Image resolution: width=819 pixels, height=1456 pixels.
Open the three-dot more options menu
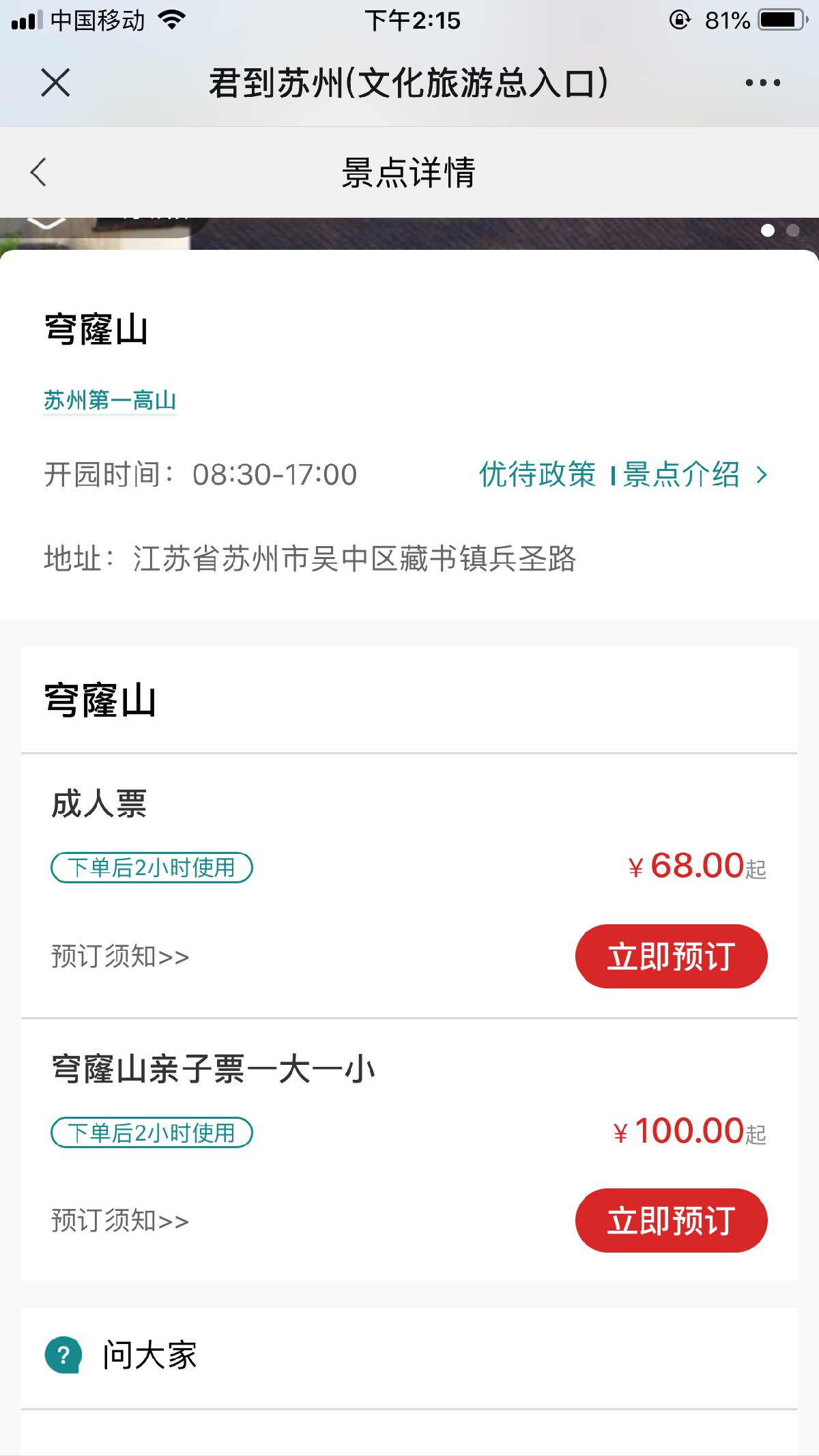(x=762, y=83)
